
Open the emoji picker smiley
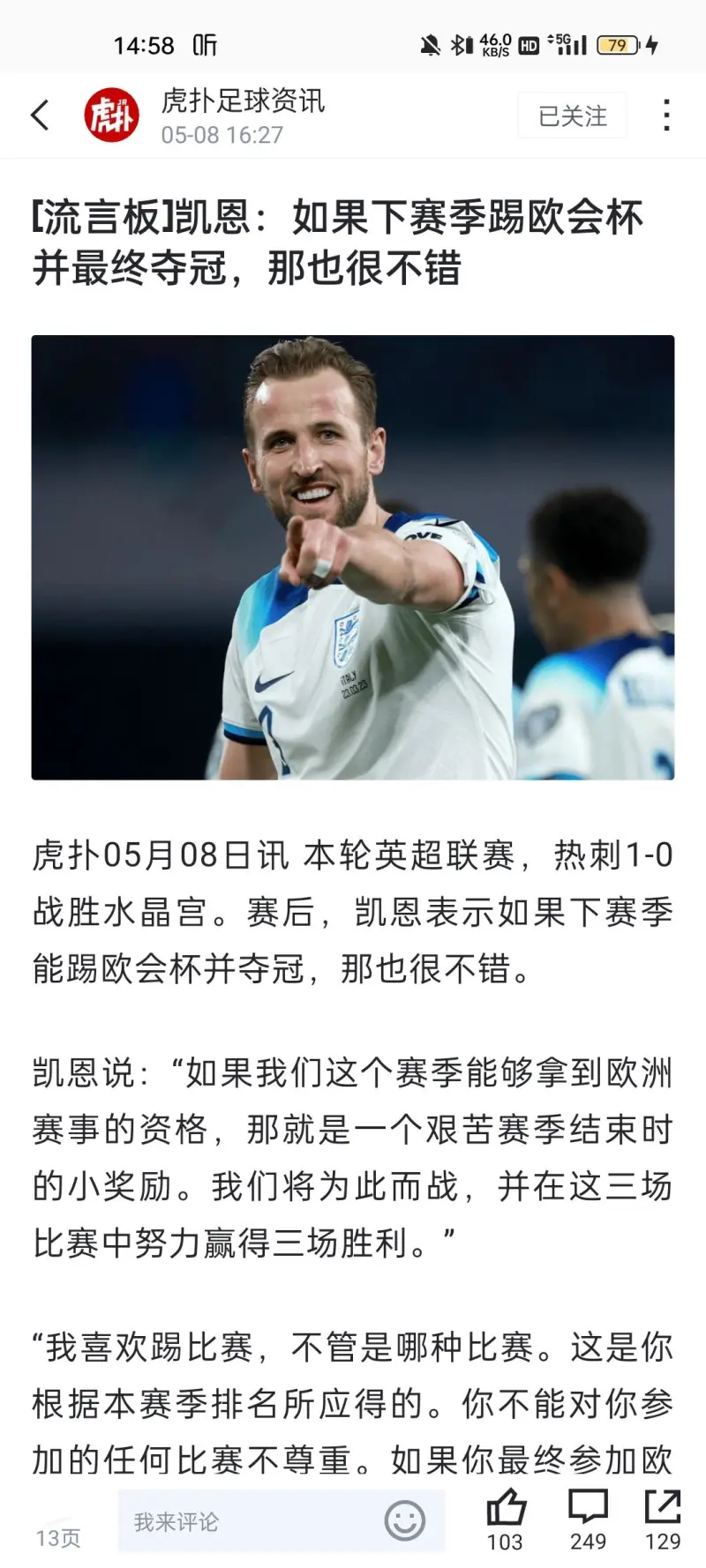click(405, 1521)
